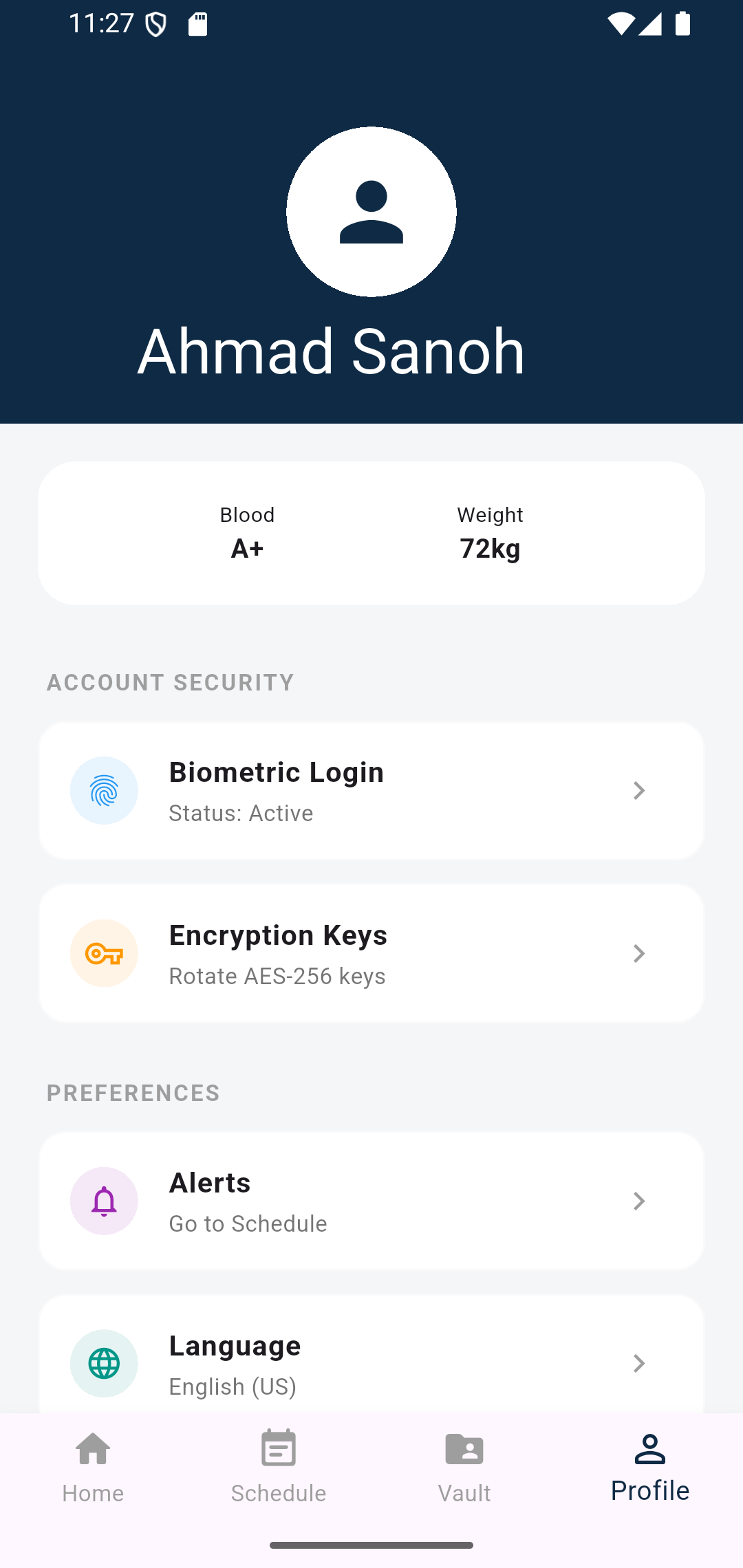Tap the Schedule calendar icon
Screen dimensions: 743x1568
point(279,1448)
